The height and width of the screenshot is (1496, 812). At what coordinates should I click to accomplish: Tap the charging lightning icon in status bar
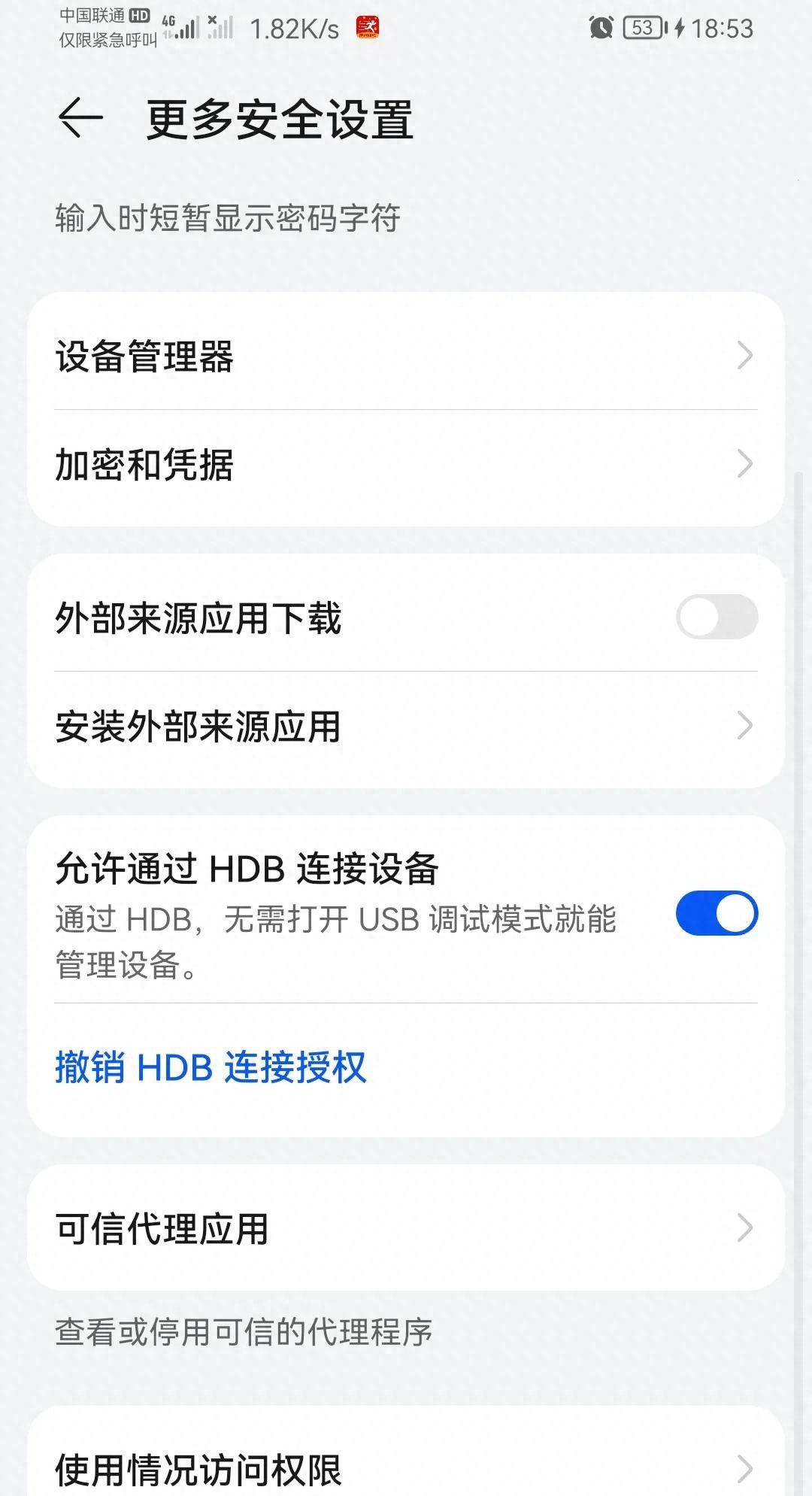click(679, 29)
